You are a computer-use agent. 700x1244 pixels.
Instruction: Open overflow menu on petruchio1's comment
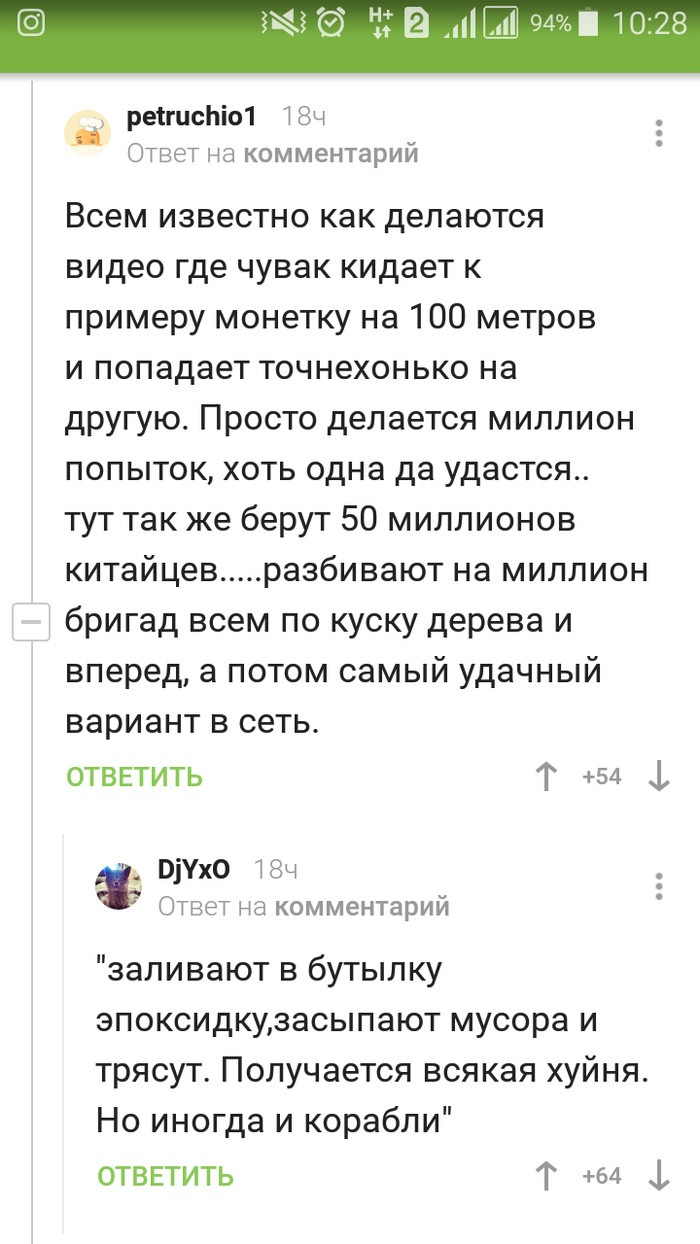coord(658,134)
